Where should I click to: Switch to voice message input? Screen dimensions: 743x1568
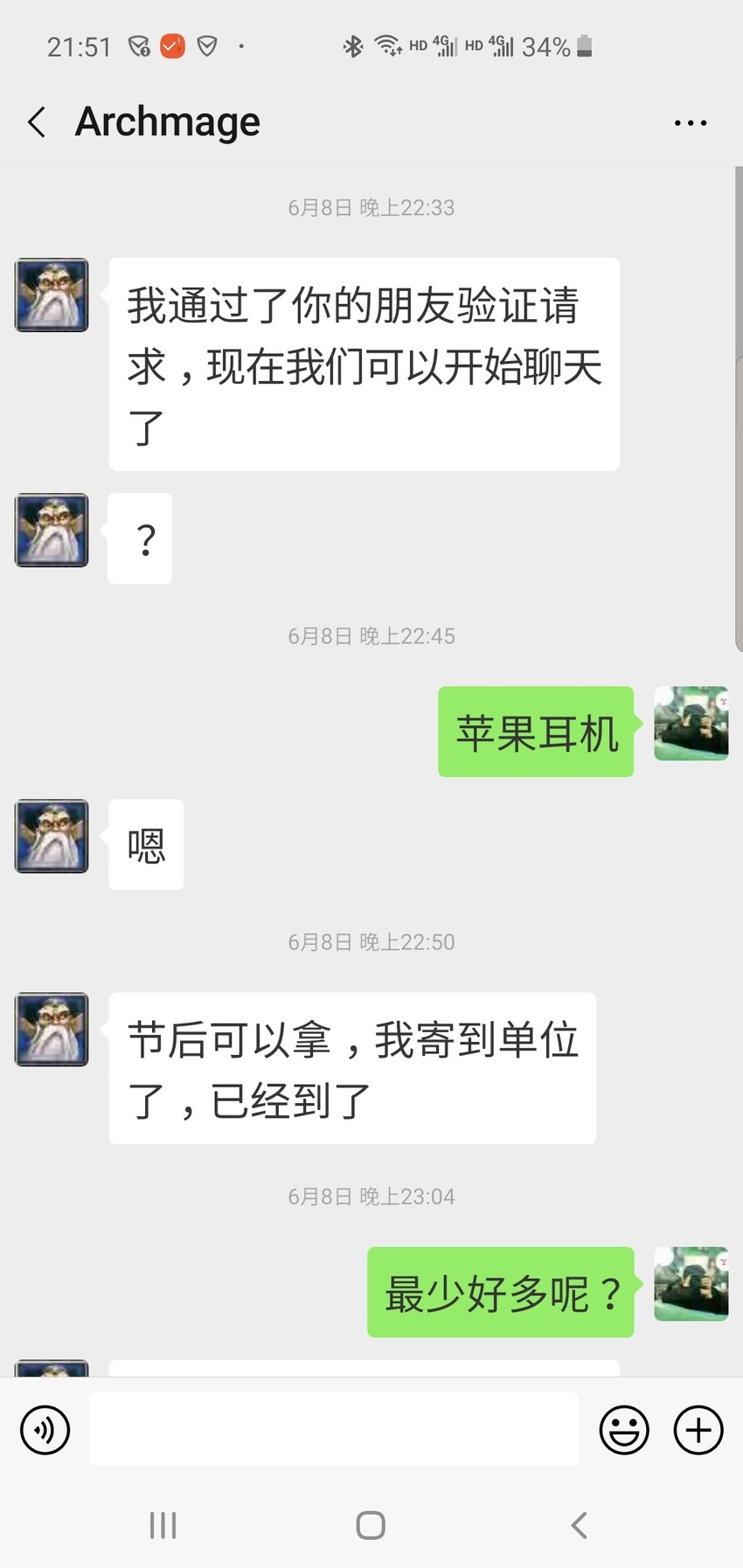(x=45, y=1430)
